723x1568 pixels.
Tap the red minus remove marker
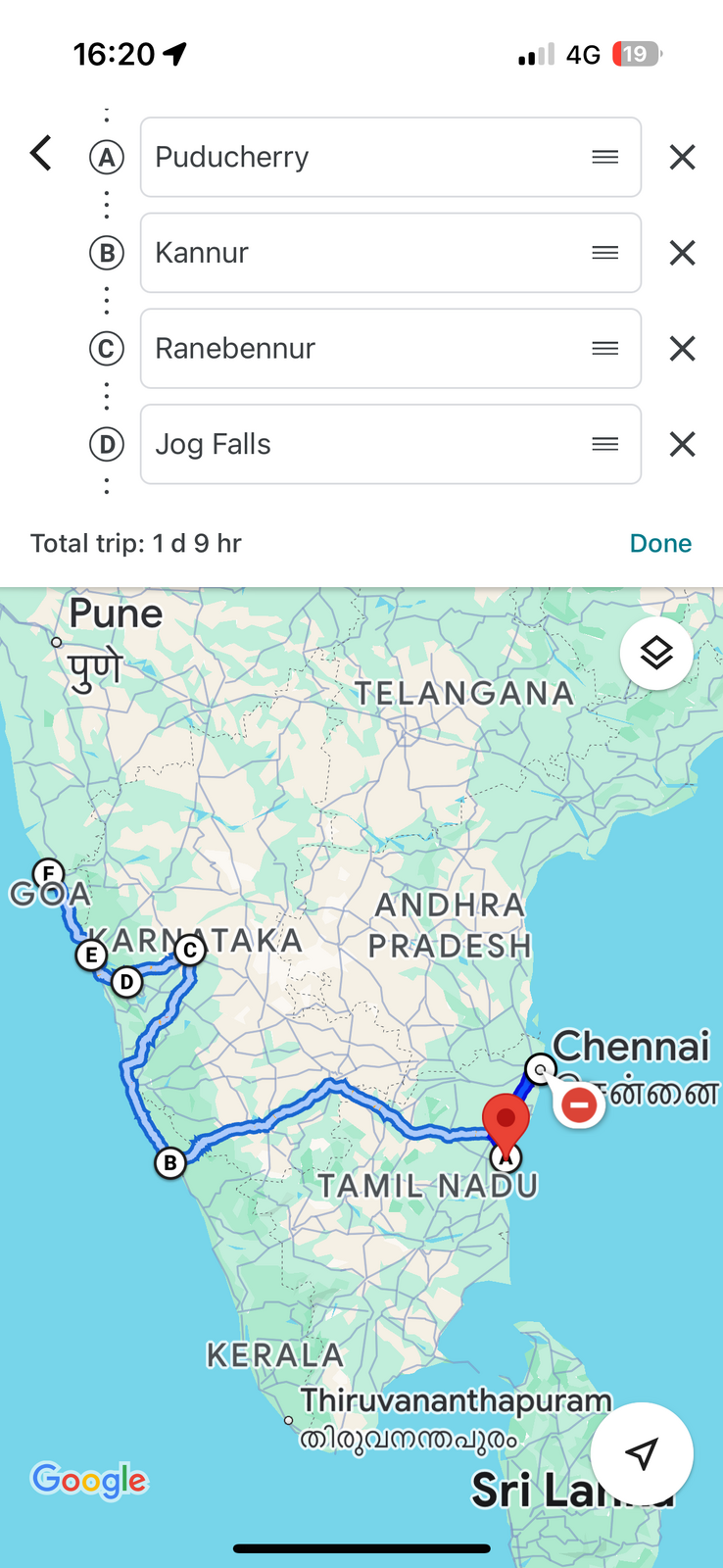[579, 1105]
